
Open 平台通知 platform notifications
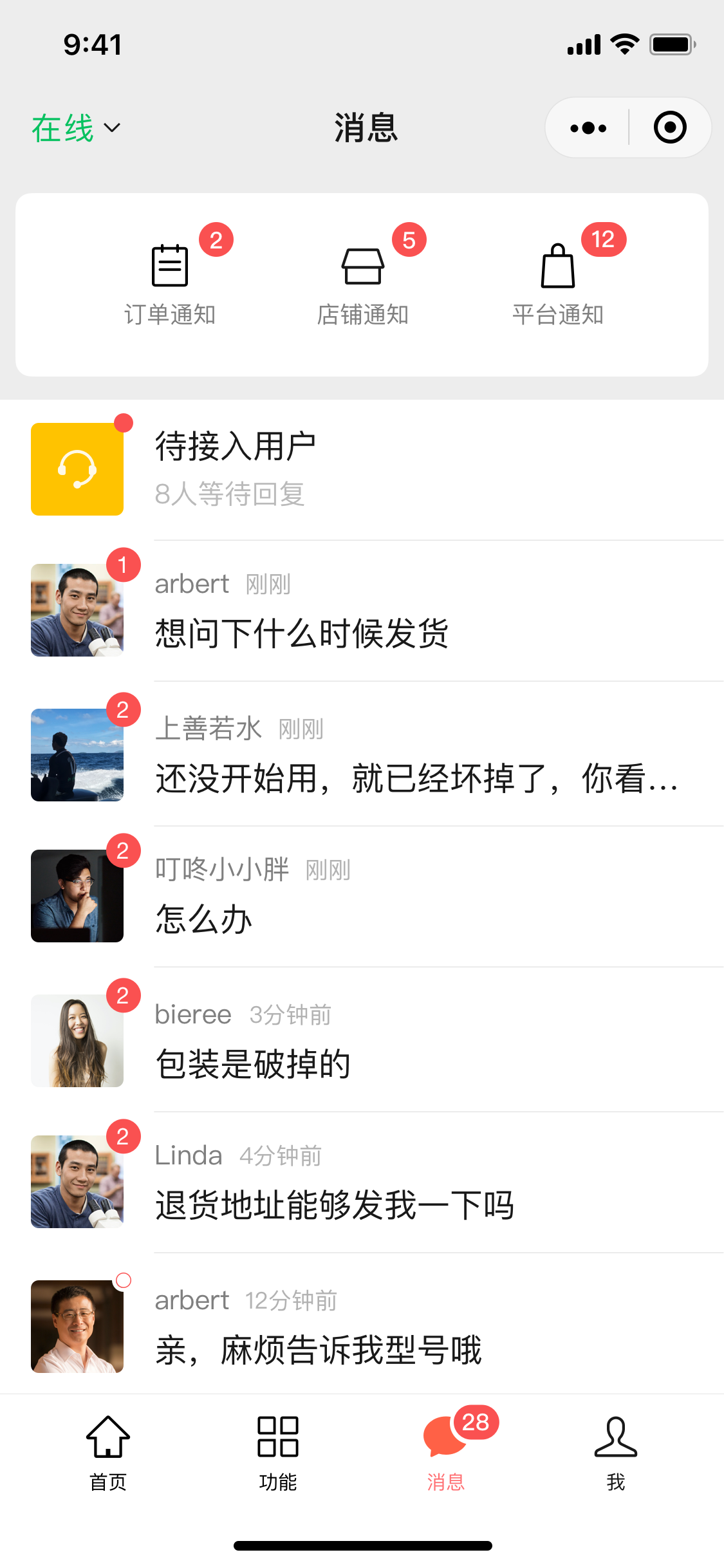[x=557, y=283]
